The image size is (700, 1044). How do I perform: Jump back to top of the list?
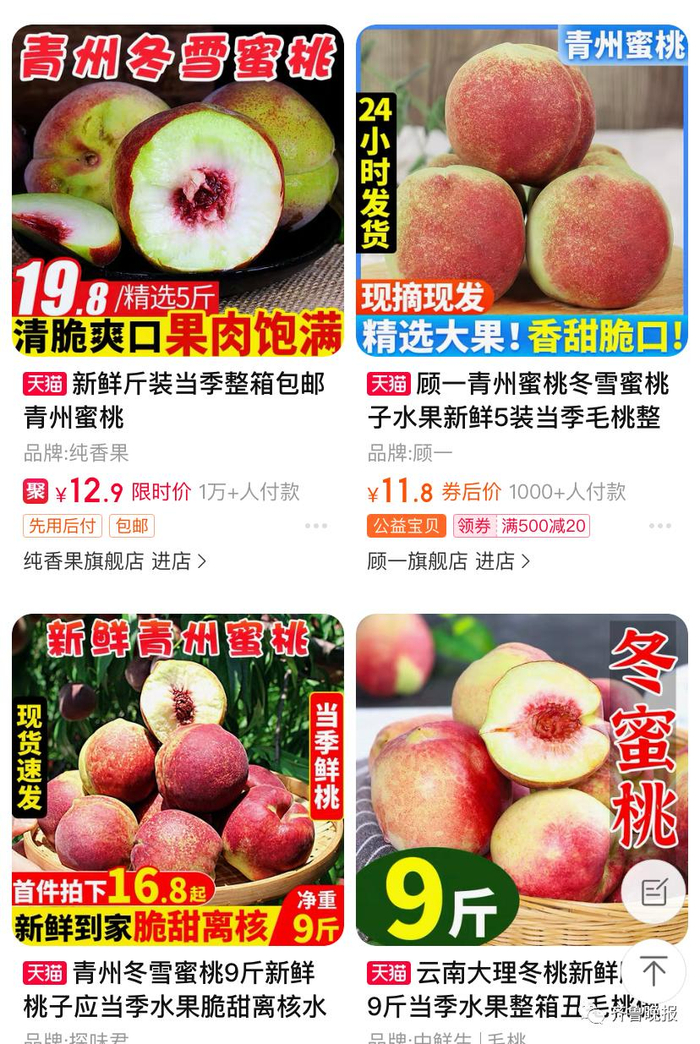point(654,970)
